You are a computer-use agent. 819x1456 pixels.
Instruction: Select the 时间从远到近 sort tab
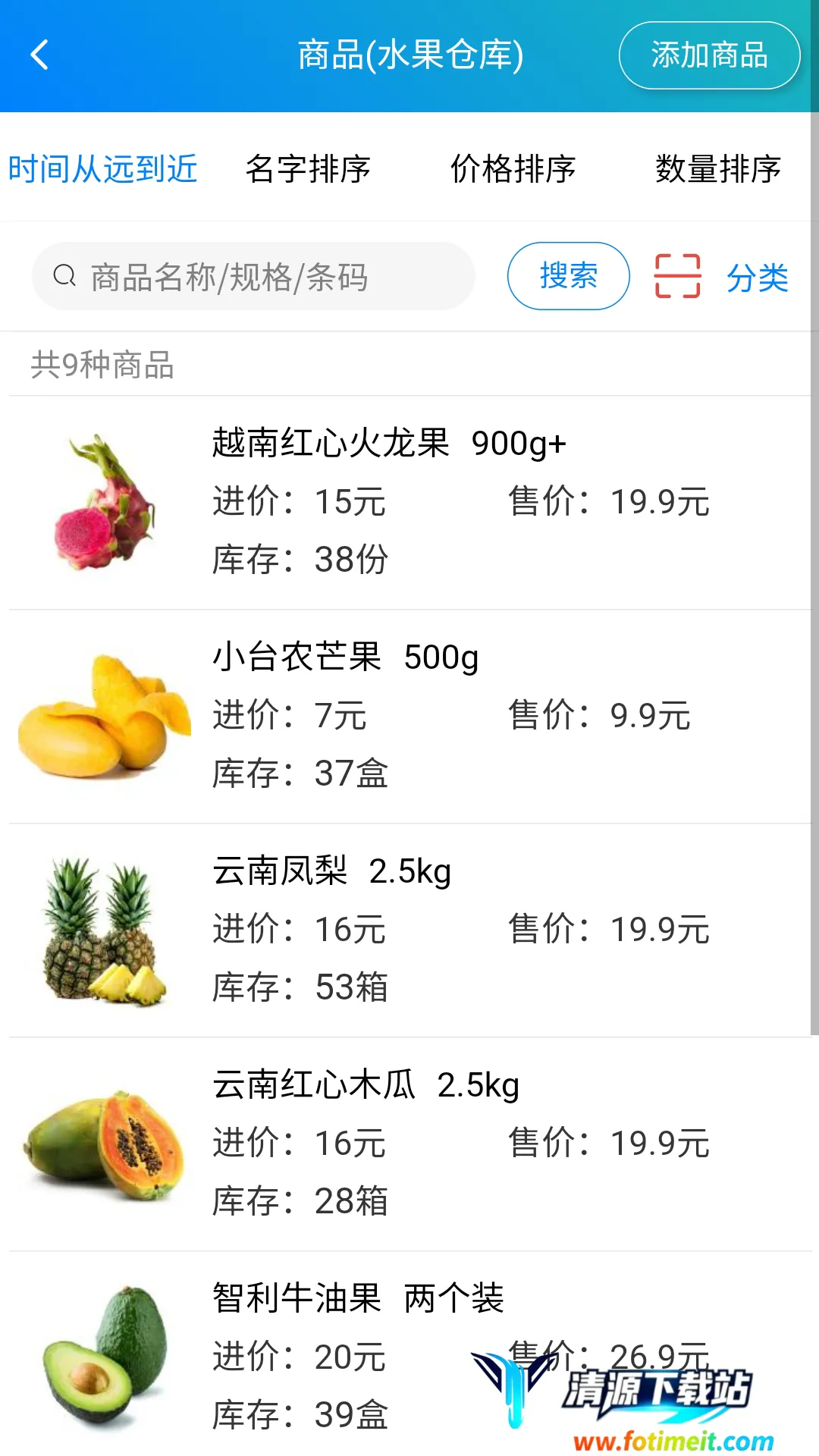click(103, 168)
